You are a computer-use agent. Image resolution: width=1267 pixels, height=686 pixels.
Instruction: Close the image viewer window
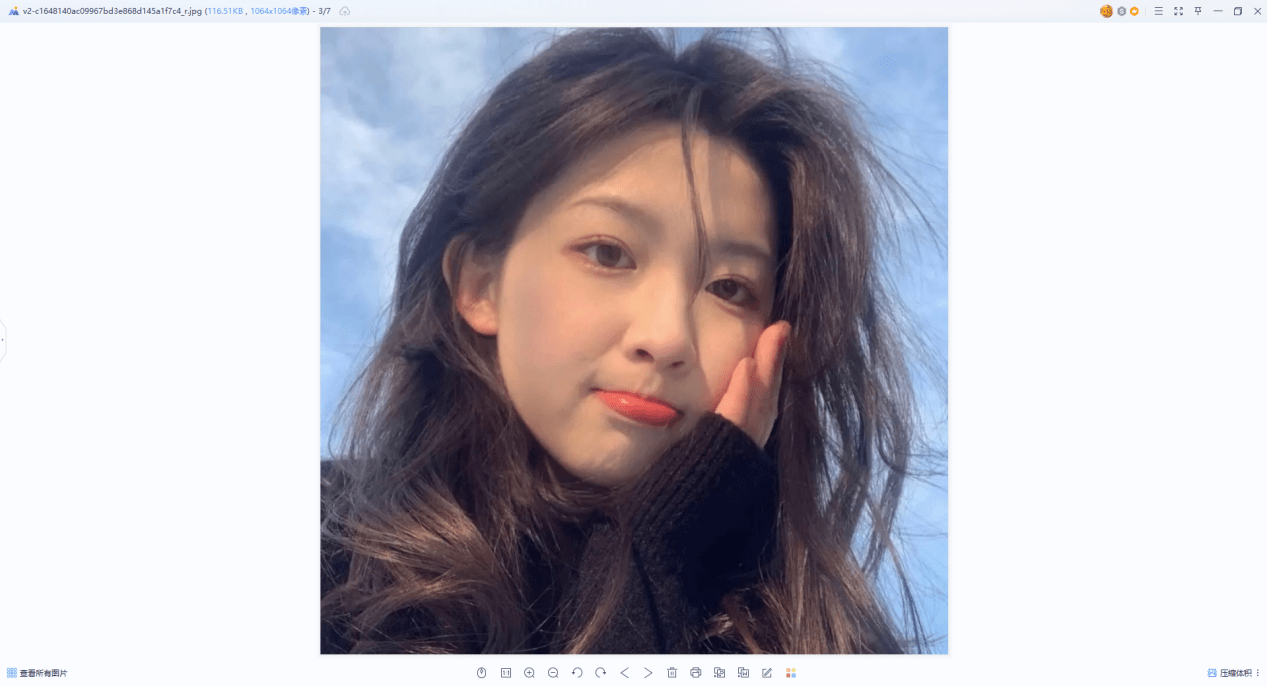(x=1257, y=11)
